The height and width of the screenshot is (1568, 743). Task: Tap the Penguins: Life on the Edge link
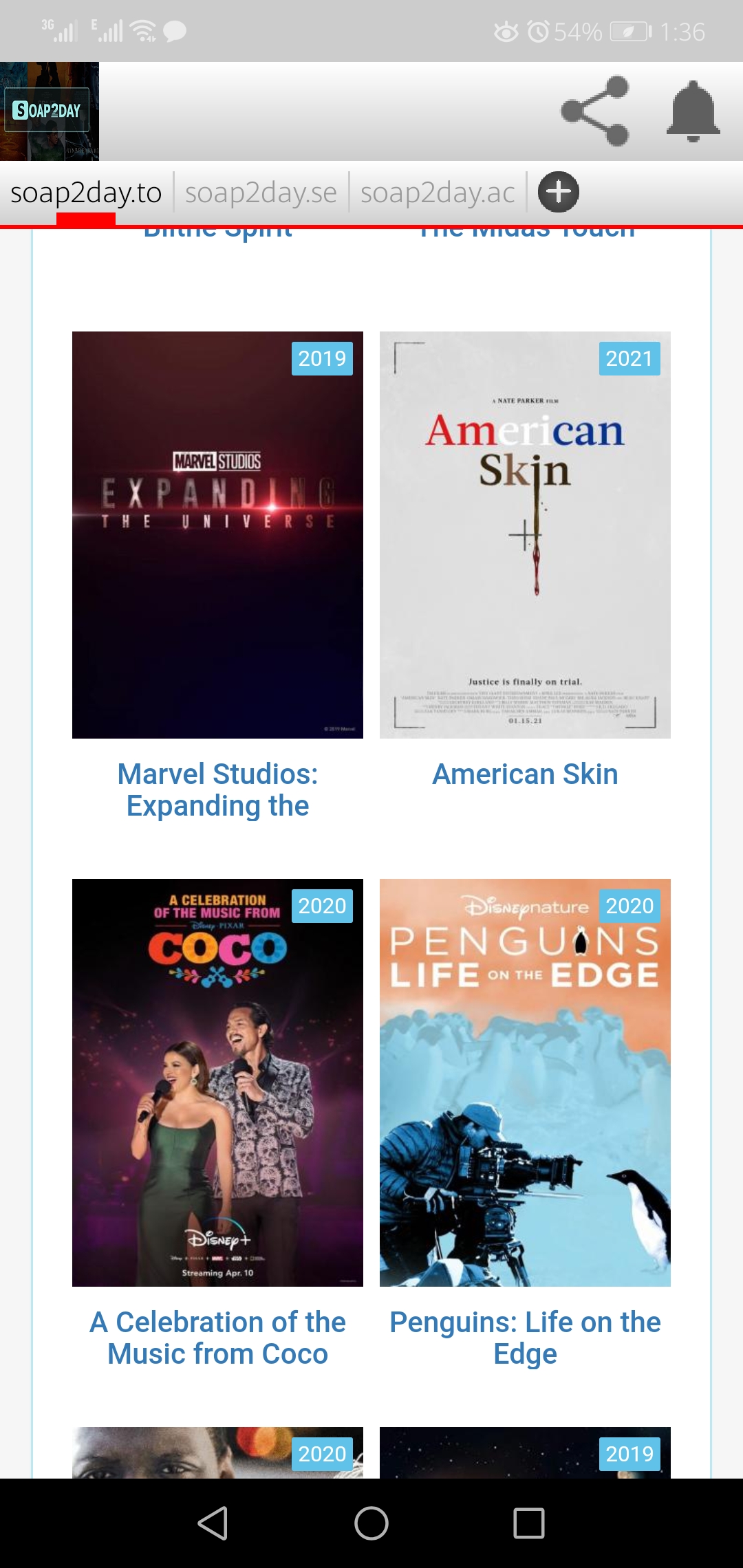pos(525,1338)
